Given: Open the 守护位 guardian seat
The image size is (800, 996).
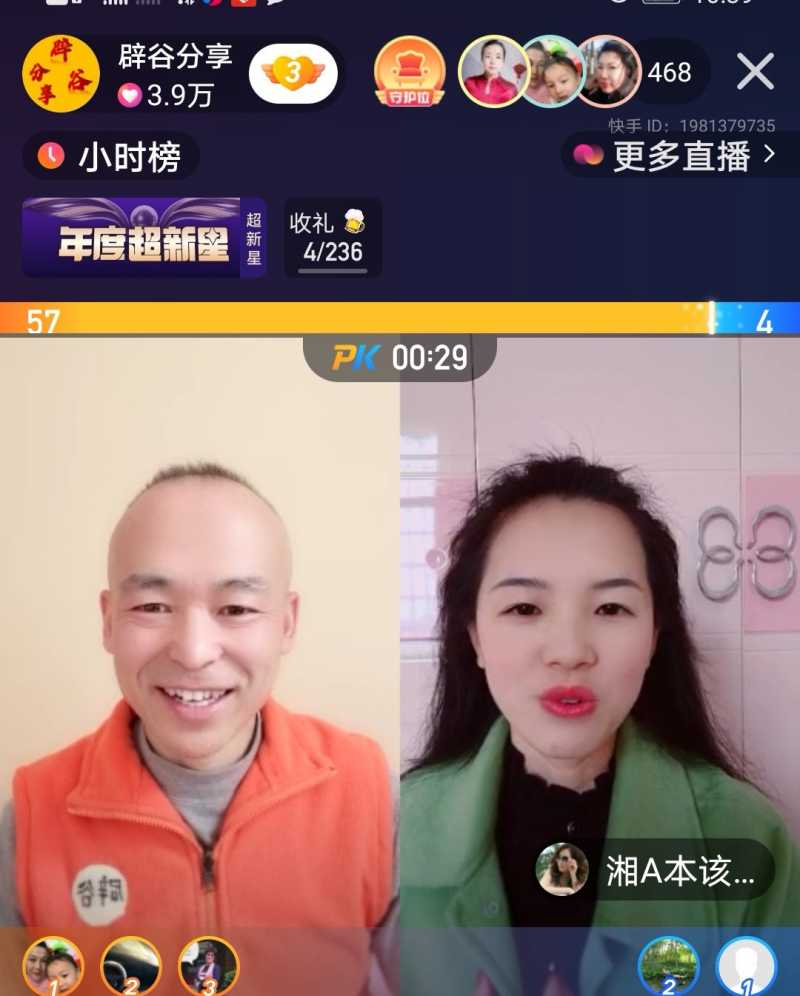Looking at the screenshot, I should coord(409,72).
